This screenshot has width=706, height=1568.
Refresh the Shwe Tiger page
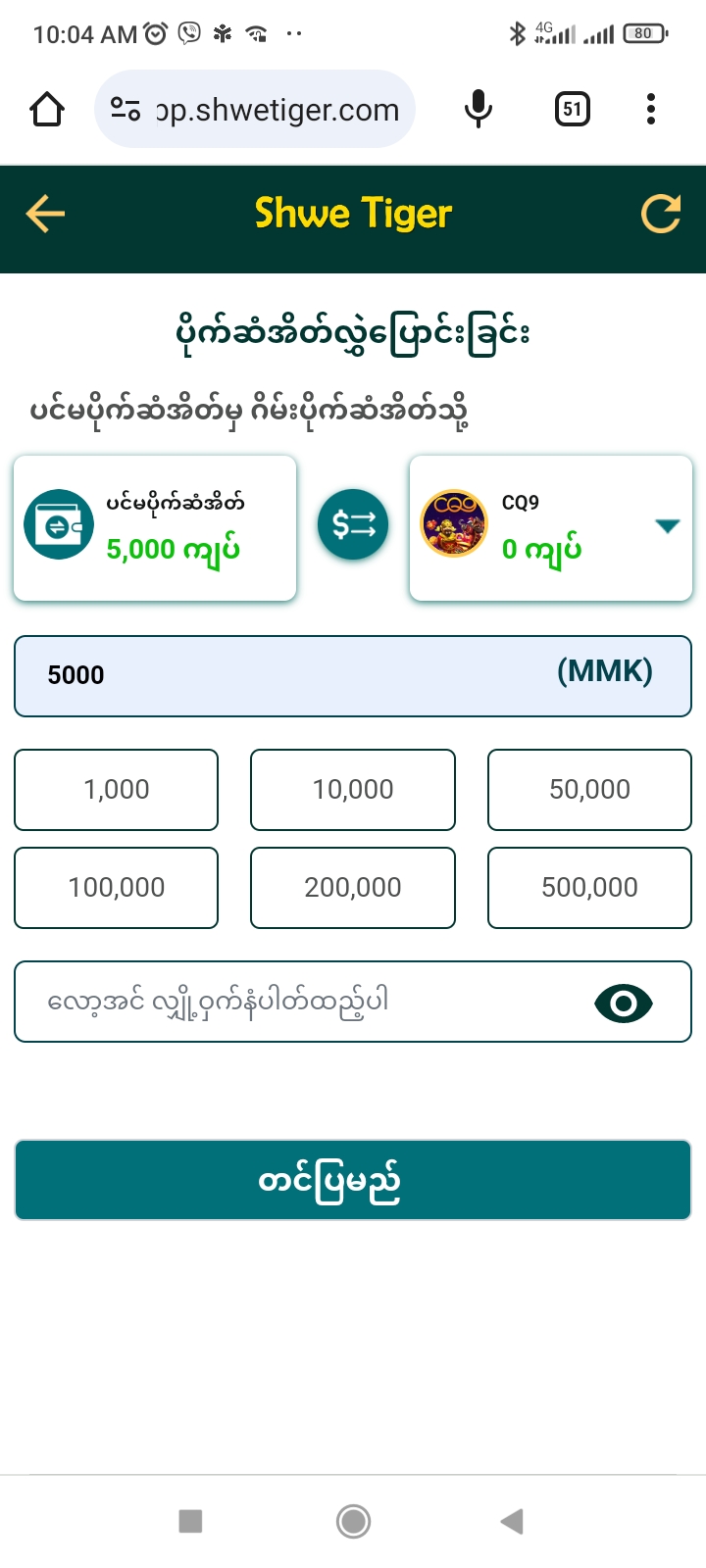pyautogui.click(x=661, y=214)
